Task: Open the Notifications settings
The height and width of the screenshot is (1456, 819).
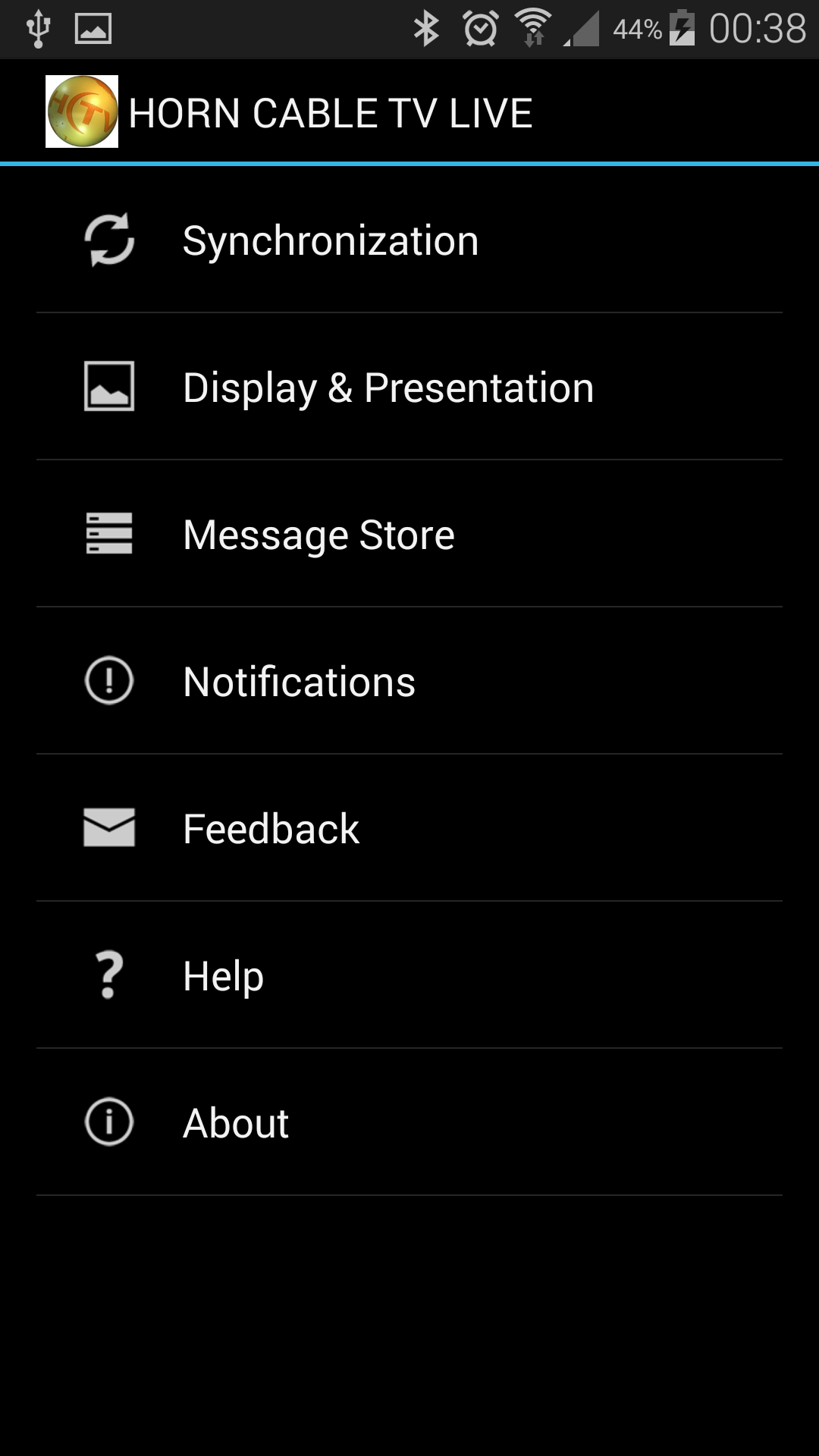Action: point(298,681)
